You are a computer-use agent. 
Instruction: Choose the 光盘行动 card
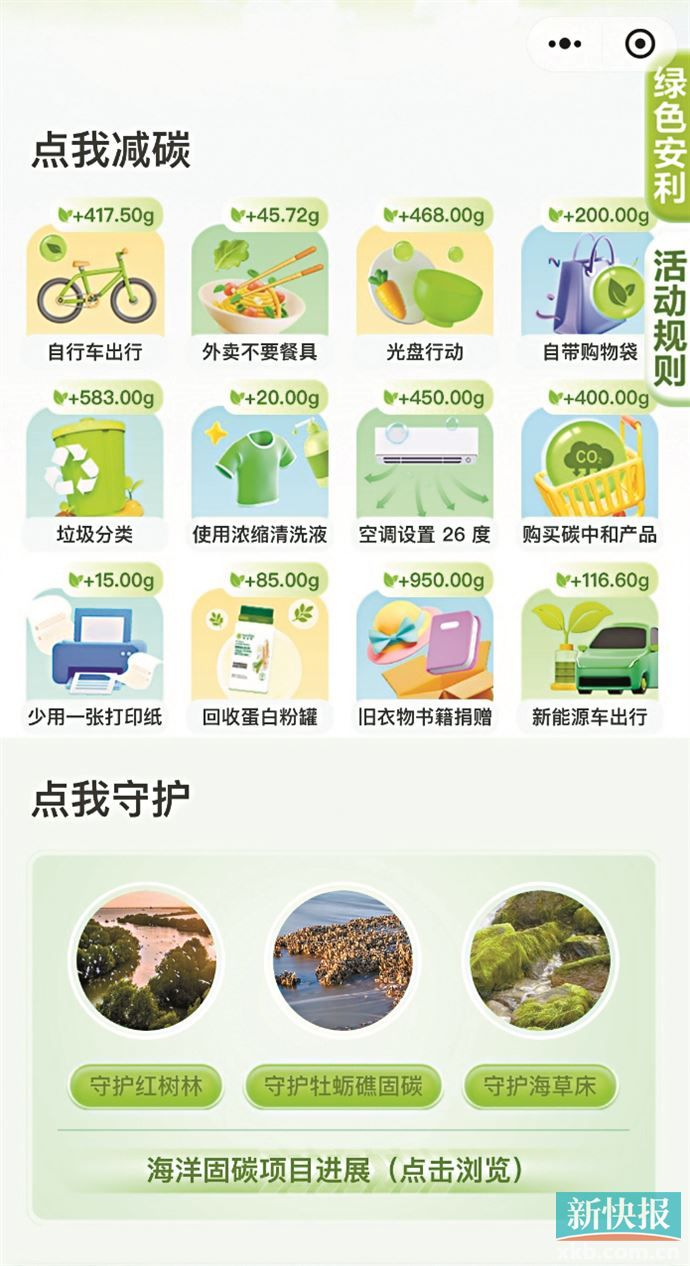[424, 285]
